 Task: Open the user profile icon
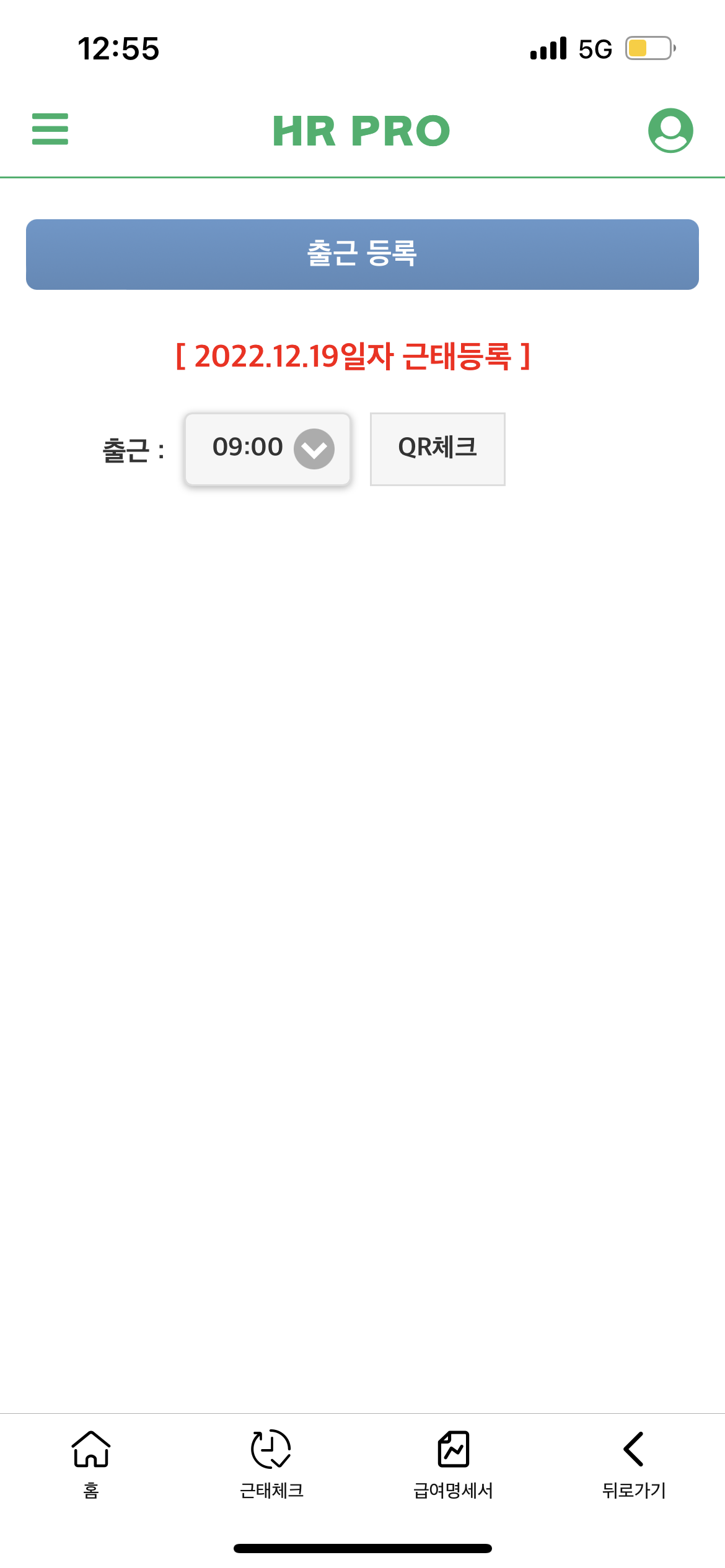(670, 130)
